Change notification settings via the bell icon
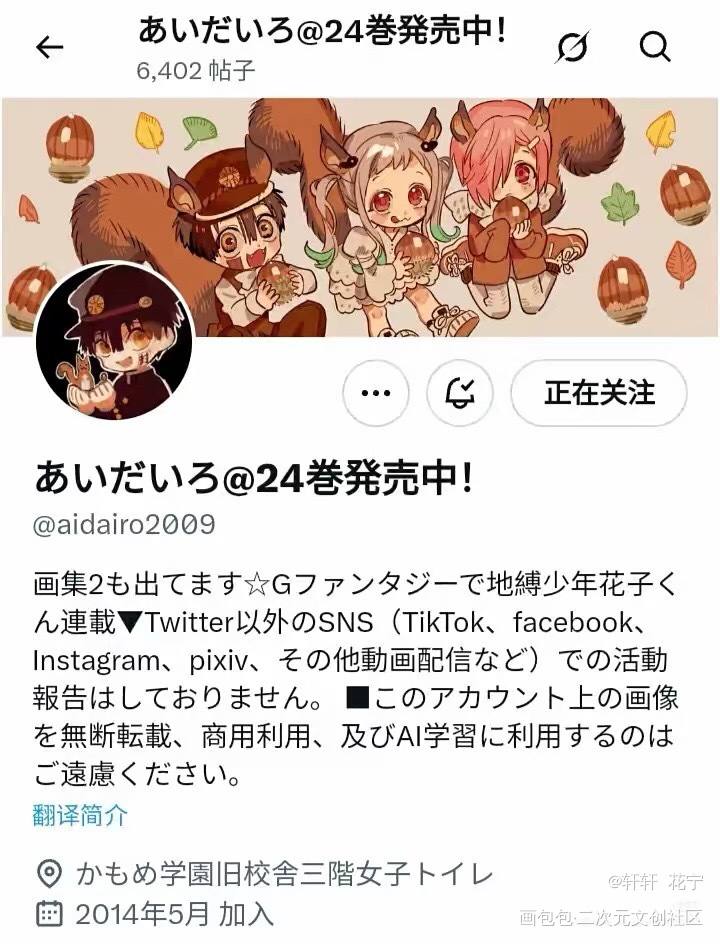 click(461, 393)
